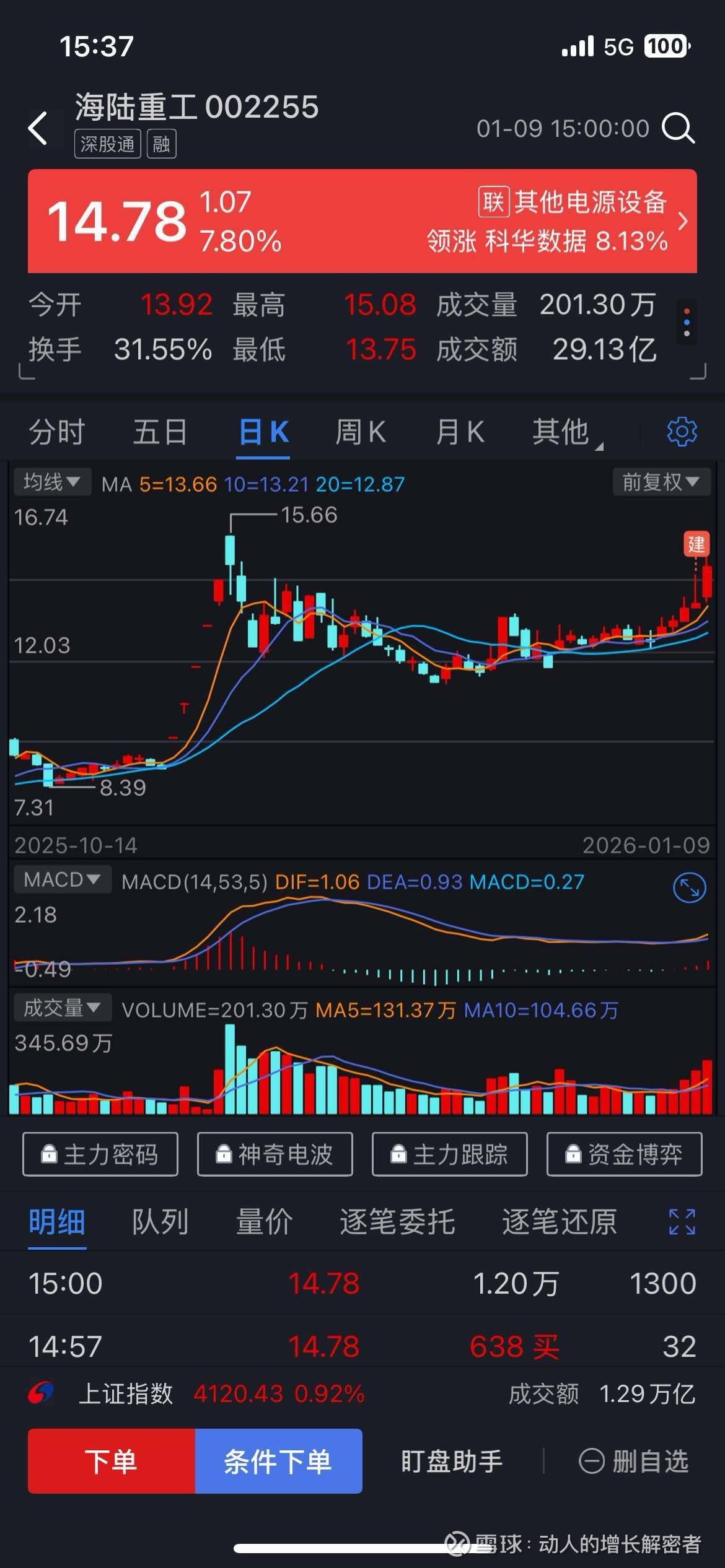
Task: Open 条件下单 conditional order
Action: (278, 1461)
